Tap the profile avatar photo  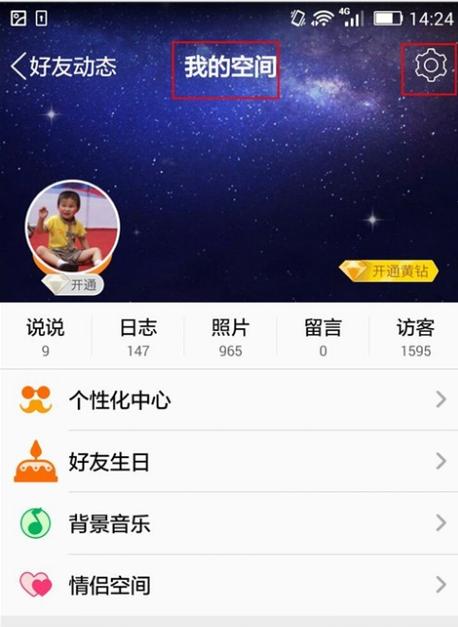pos(72,226)
